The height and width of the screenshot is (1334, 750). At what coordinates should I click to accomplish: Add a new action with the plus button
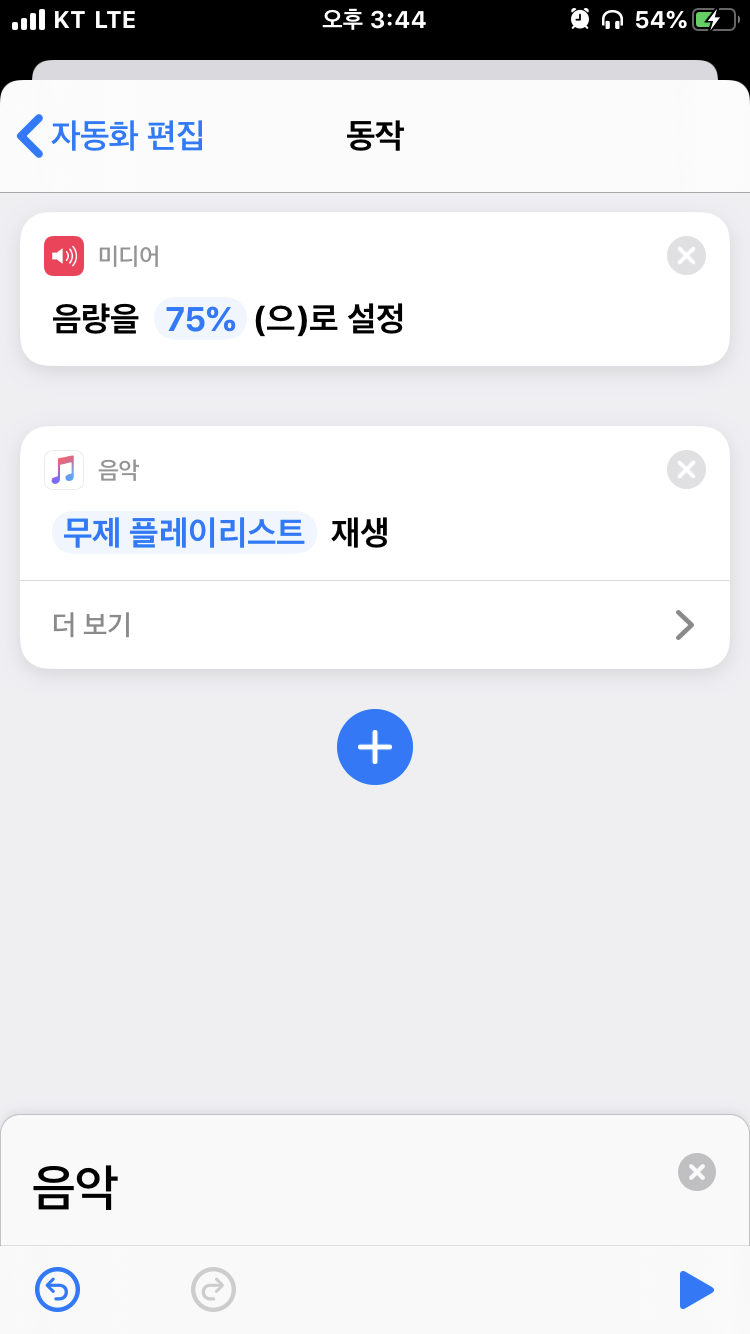375,747
